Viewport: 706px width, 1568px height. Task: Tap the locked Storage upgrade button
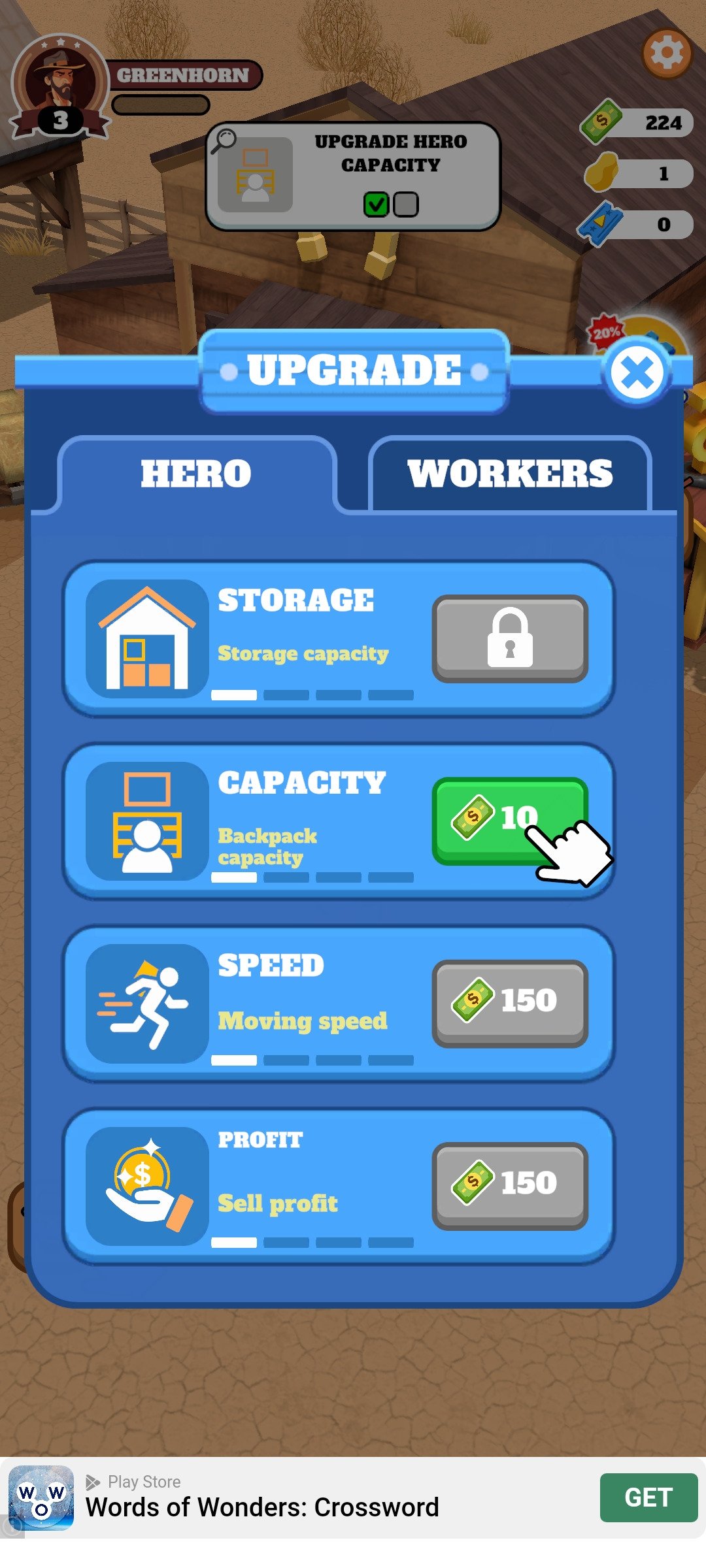510,638
